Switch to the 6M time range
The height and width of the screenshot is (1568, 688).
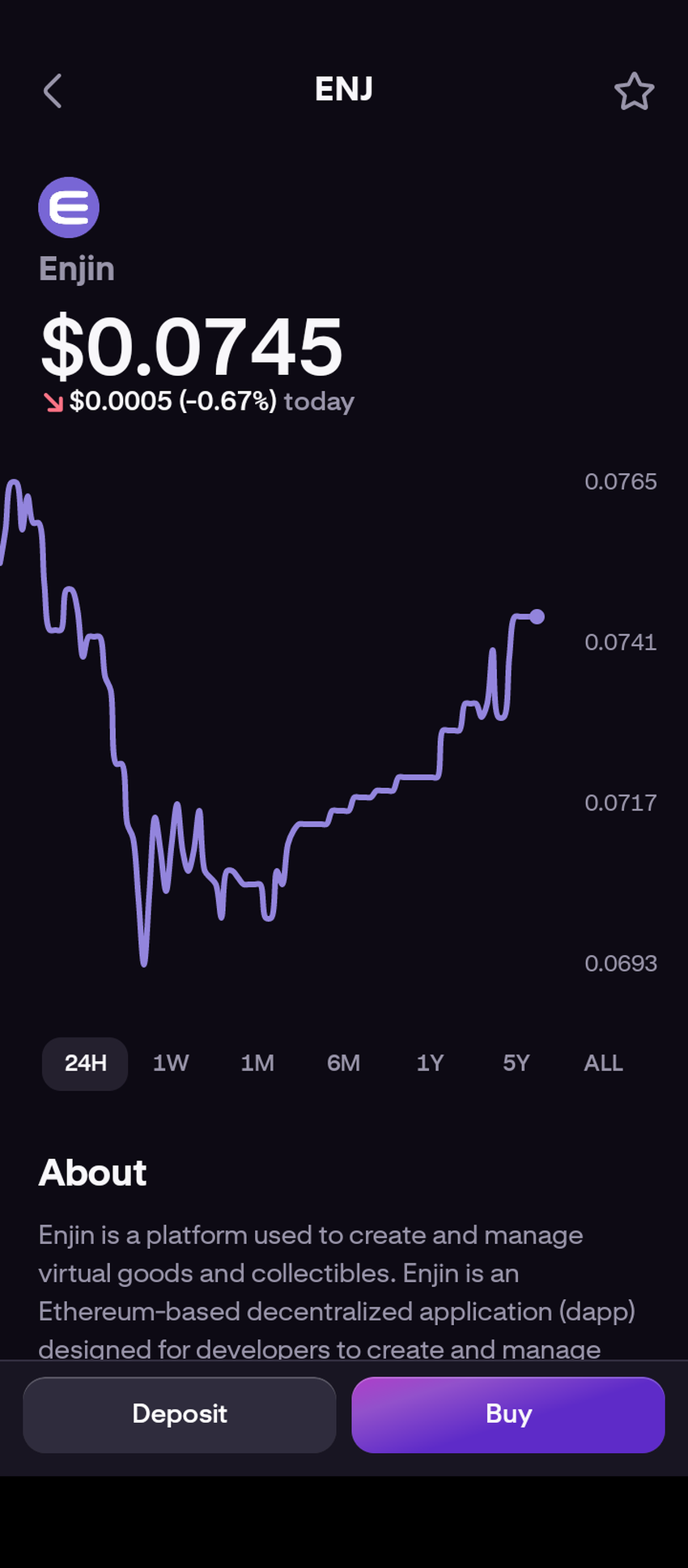pos(343,1063)
